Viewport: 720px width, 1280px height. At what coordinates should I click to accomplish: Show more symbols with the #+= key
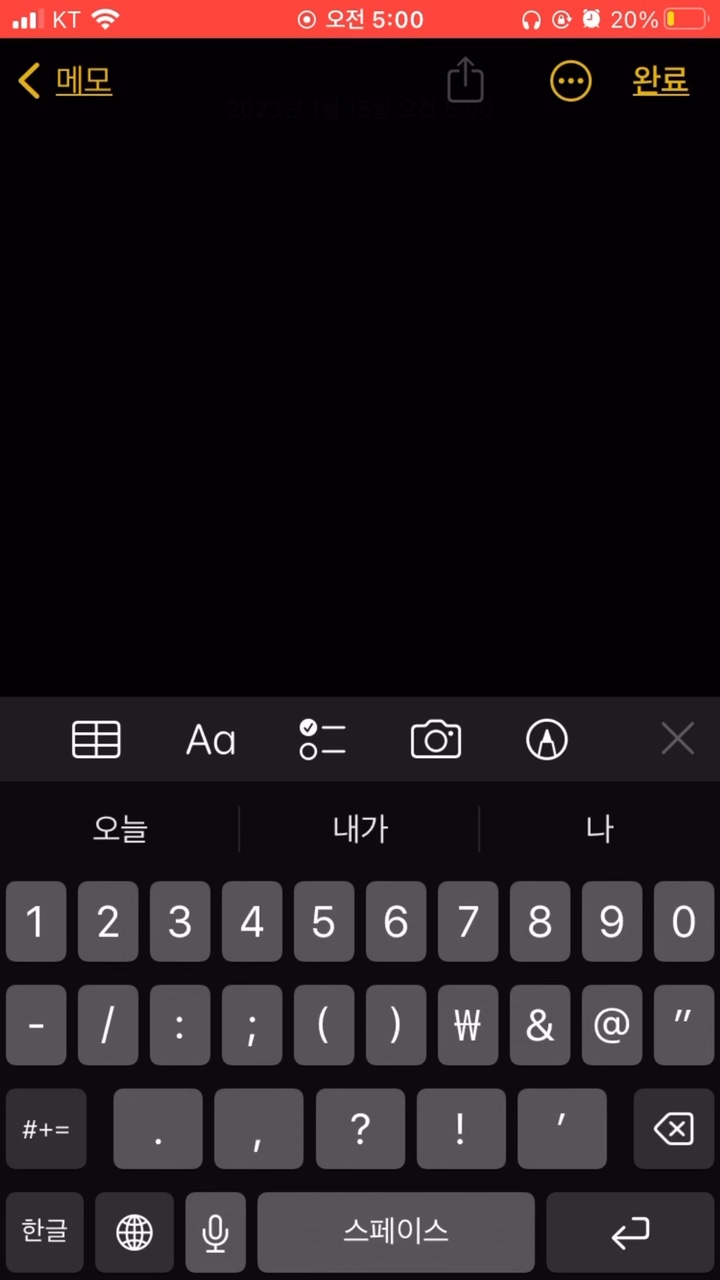pos(46,1129)
